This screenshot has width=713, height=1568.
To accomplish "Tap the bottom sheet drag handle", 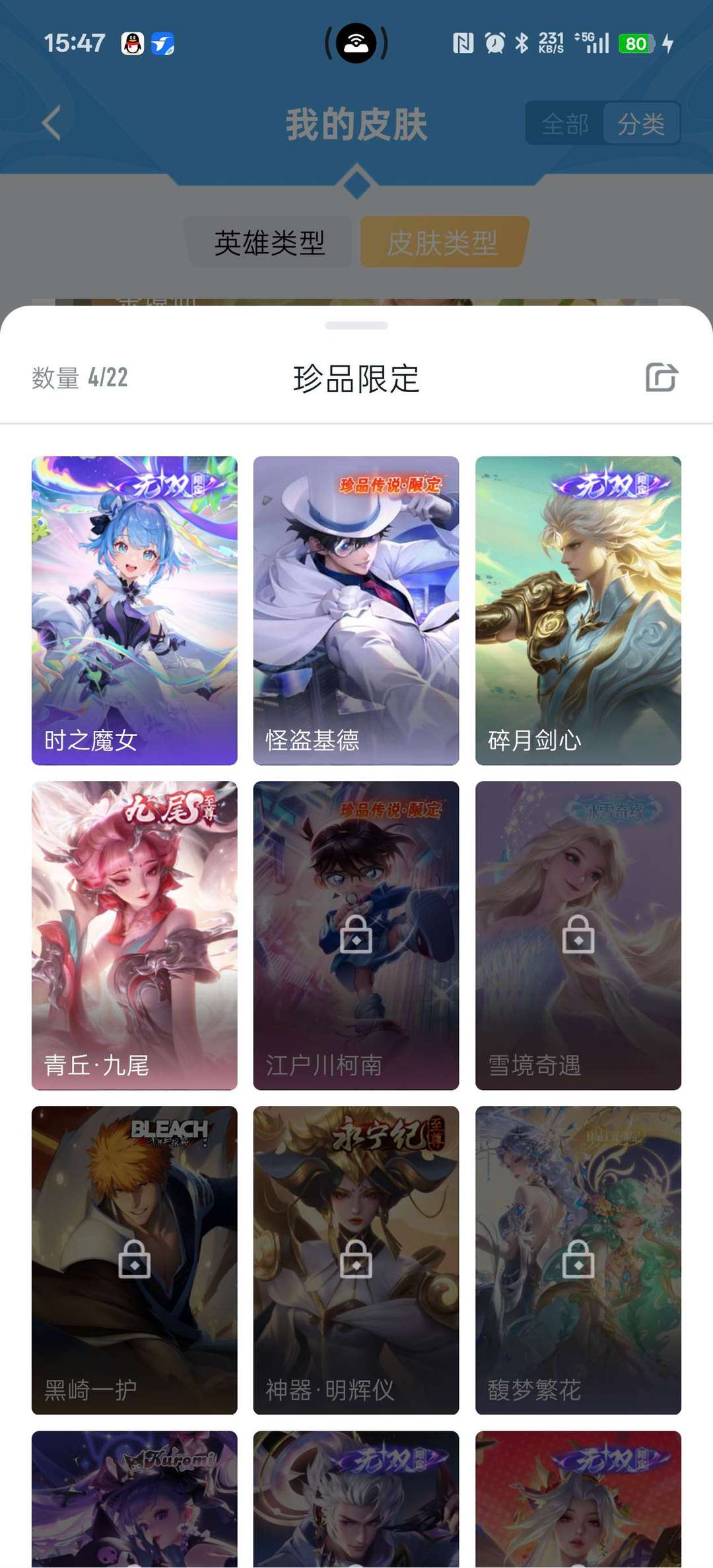I will click(x=356, y=325).
